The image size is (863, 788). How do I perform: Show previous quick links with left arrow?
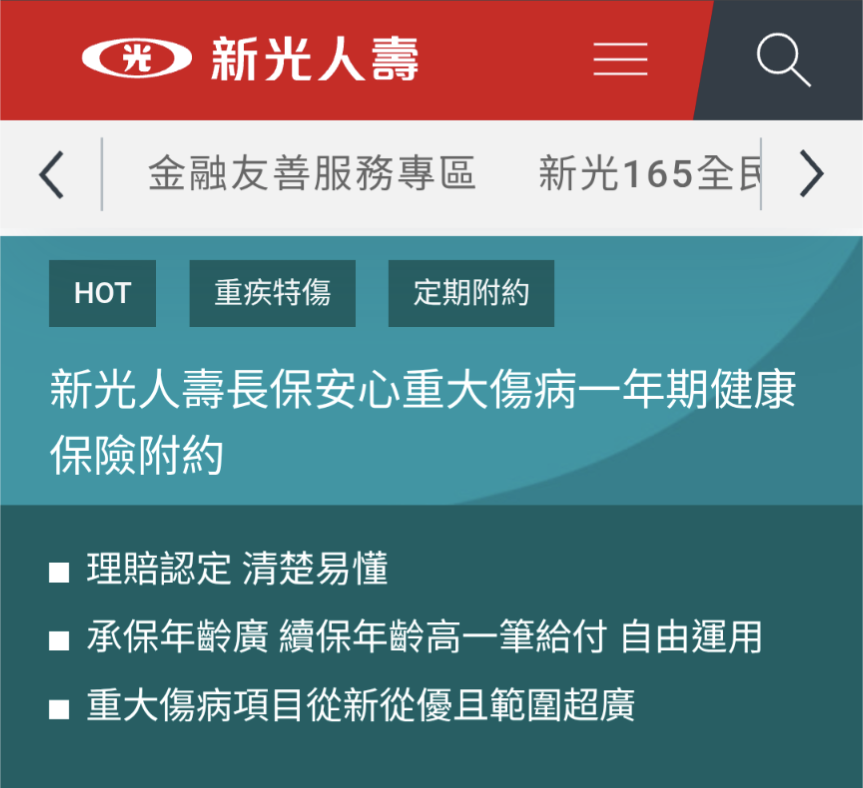(x=51, y=176)
